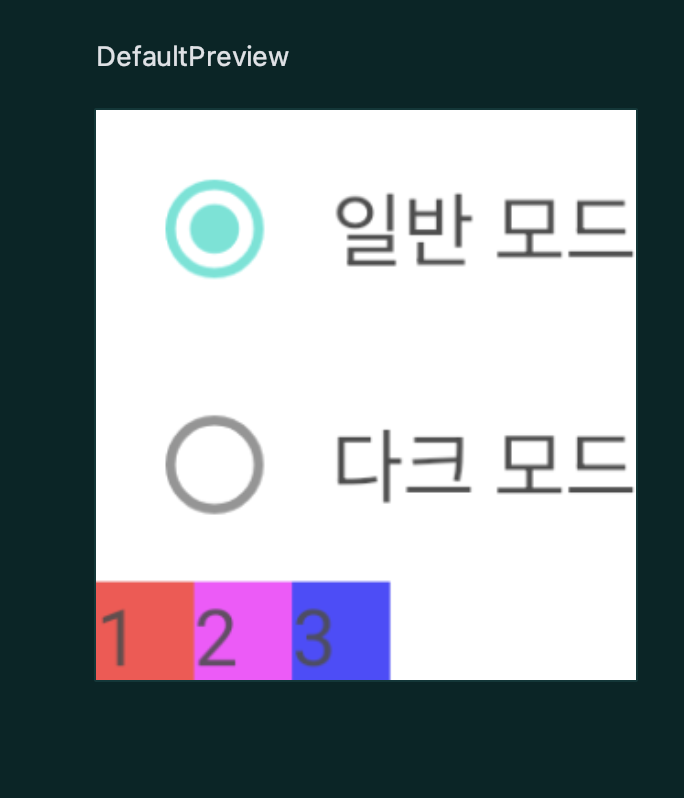Choose the 다크 모드 radio option
Viewport: 684px width, 798px height.
tap(214, 464)
